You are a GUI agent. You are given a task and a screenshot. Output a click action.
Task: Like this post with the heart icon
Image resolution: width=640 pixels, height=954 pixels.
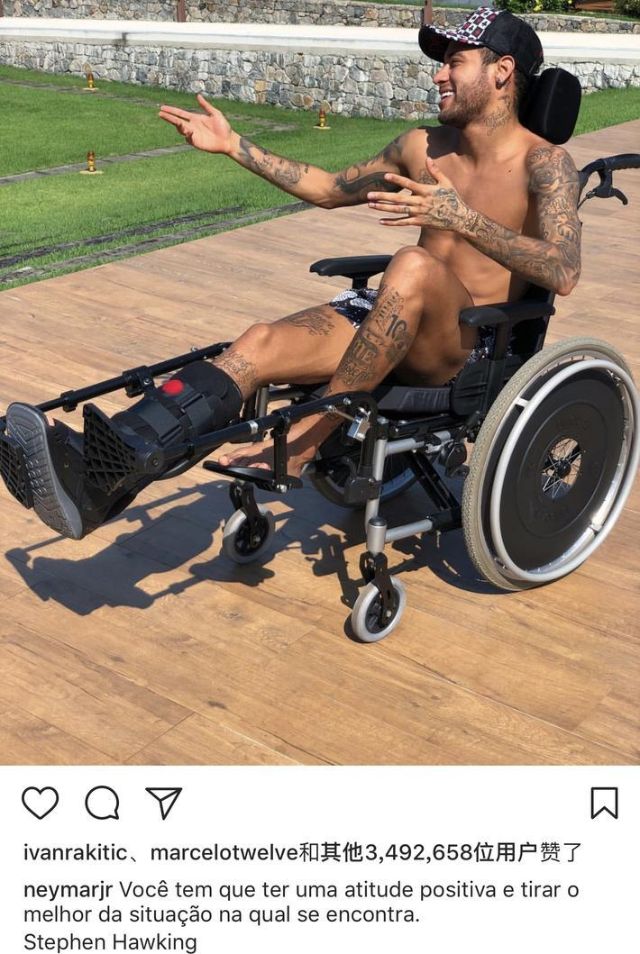[40, 802]
